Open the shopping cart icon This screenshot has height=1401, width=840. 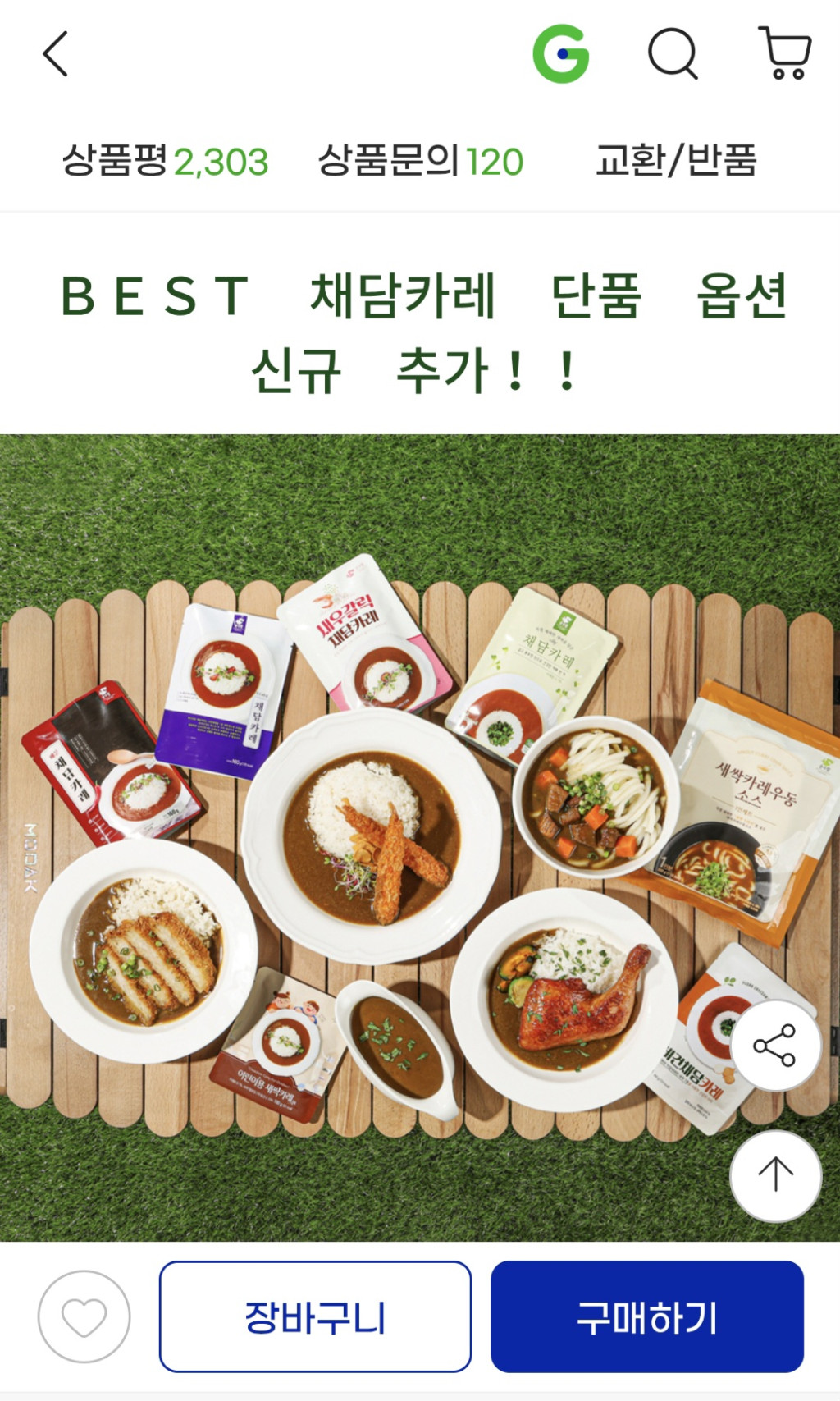(x=785, y=54)
